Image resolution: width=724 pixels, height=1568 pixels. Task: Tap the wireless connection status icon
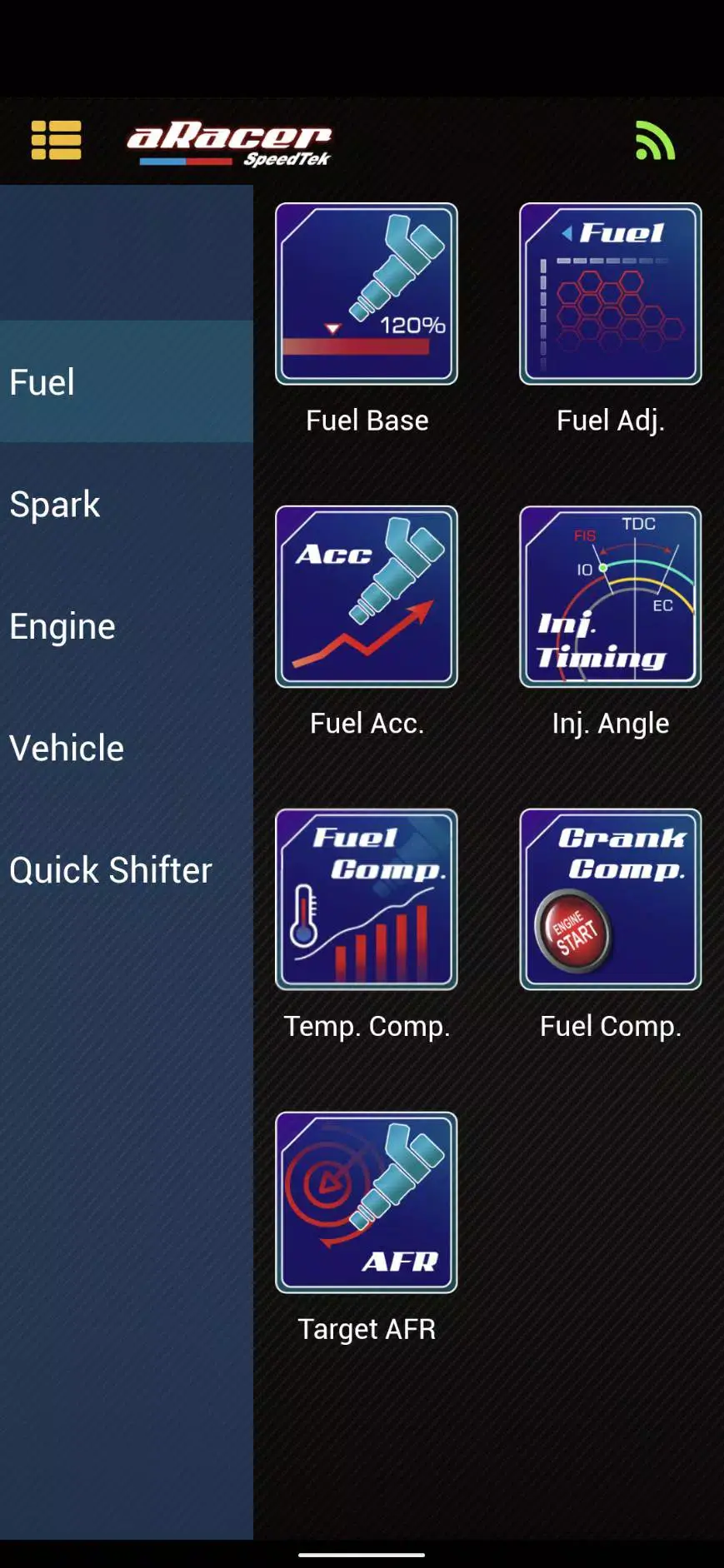pyautogui.click(x=655, y=141)
